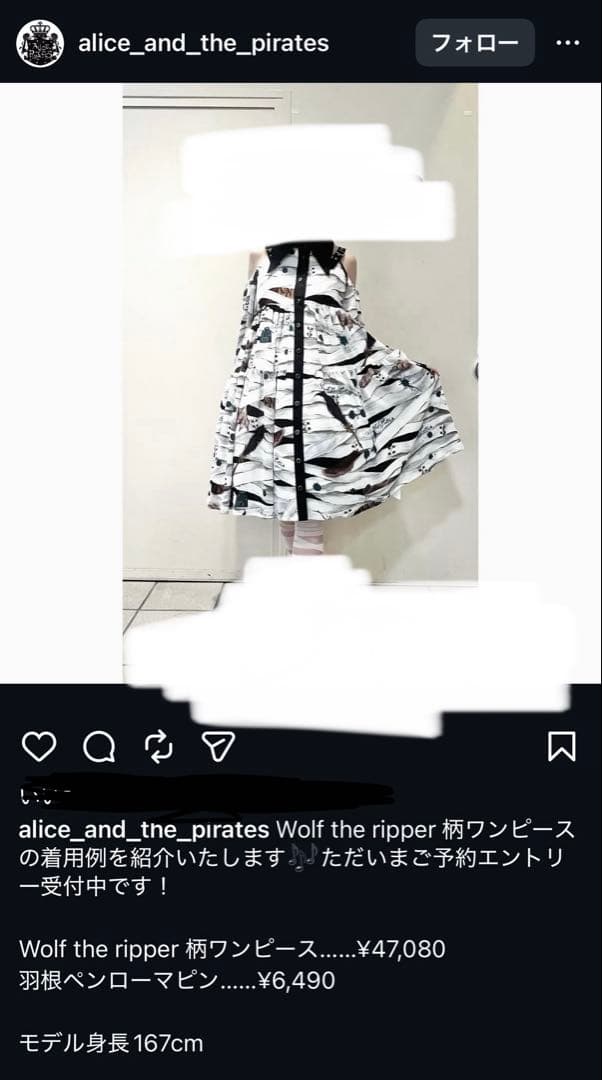Viewport: 602px width, 1080px height.
Task: Bookmark this post
Action: [561, 746]
